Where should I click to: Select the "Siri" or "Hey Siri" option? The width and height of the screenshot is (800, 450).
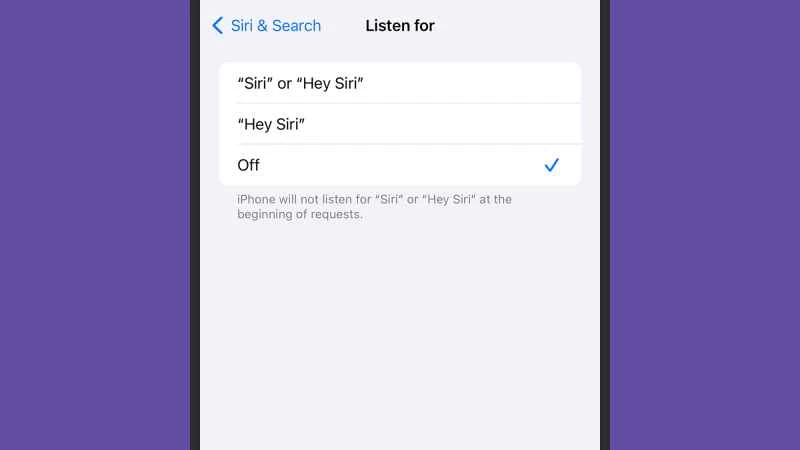point(399,84)
